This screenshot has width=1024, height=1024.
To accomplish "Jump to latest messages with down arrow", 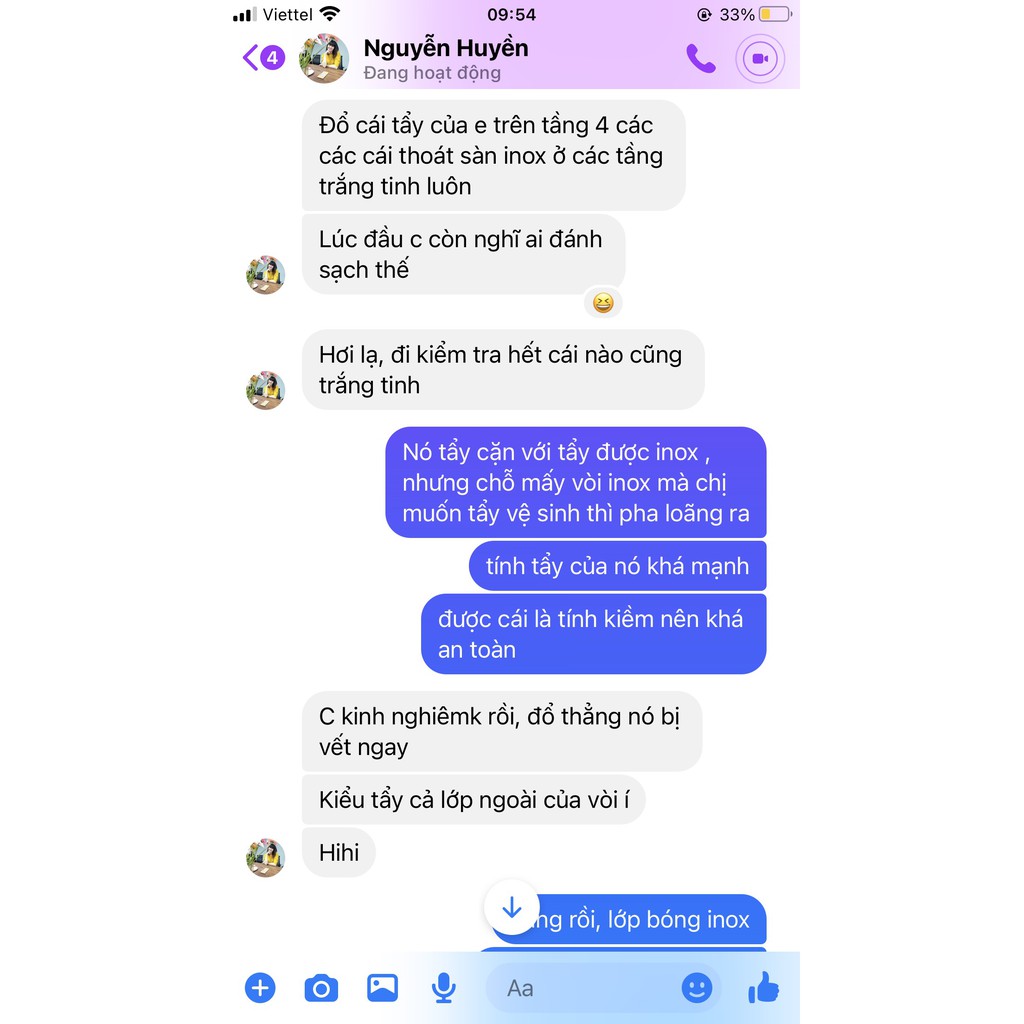I will pos(512,907).
